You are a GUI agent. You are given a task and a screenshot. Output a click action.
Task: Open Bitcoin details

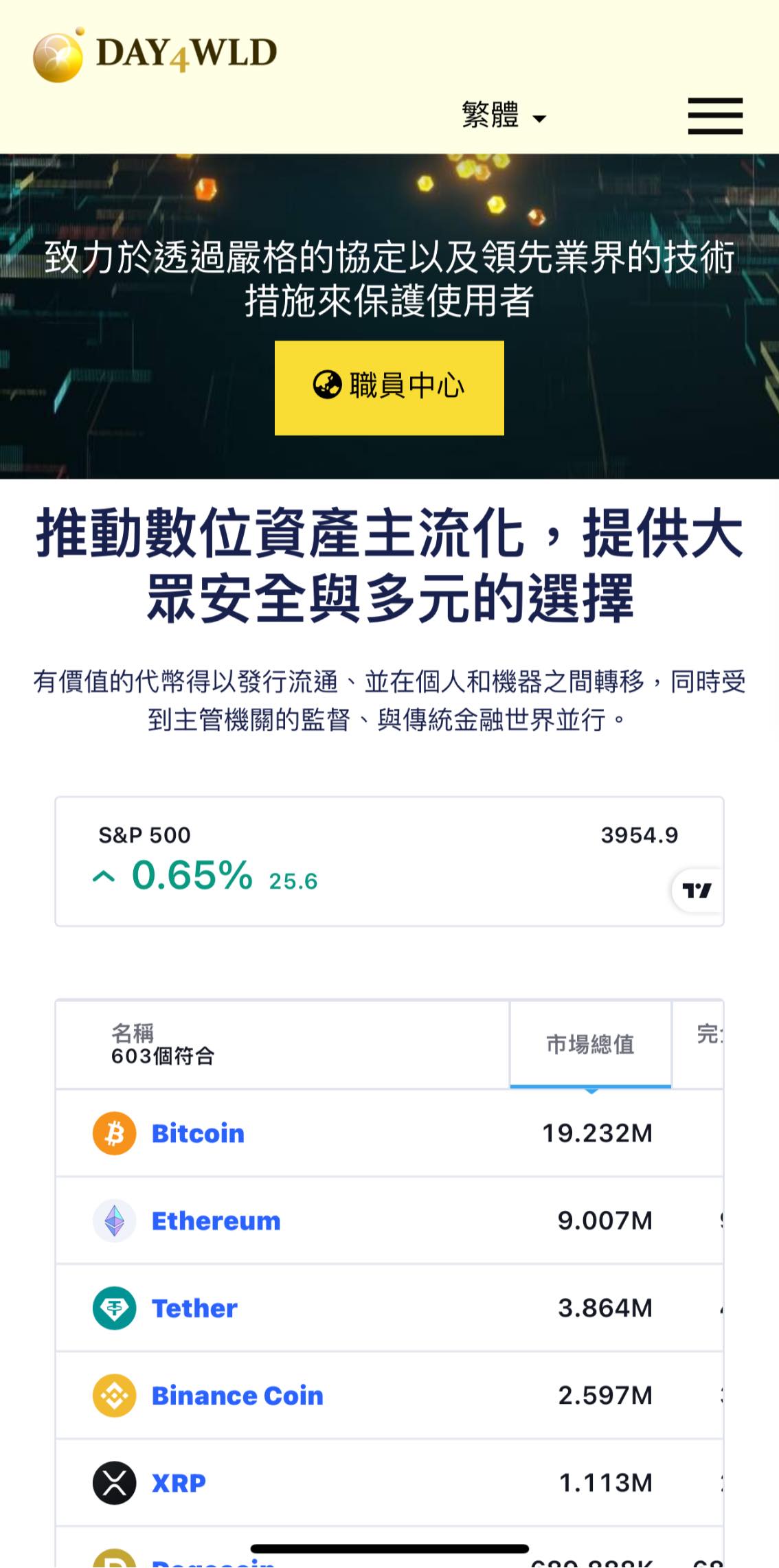tap(198, 1133)
